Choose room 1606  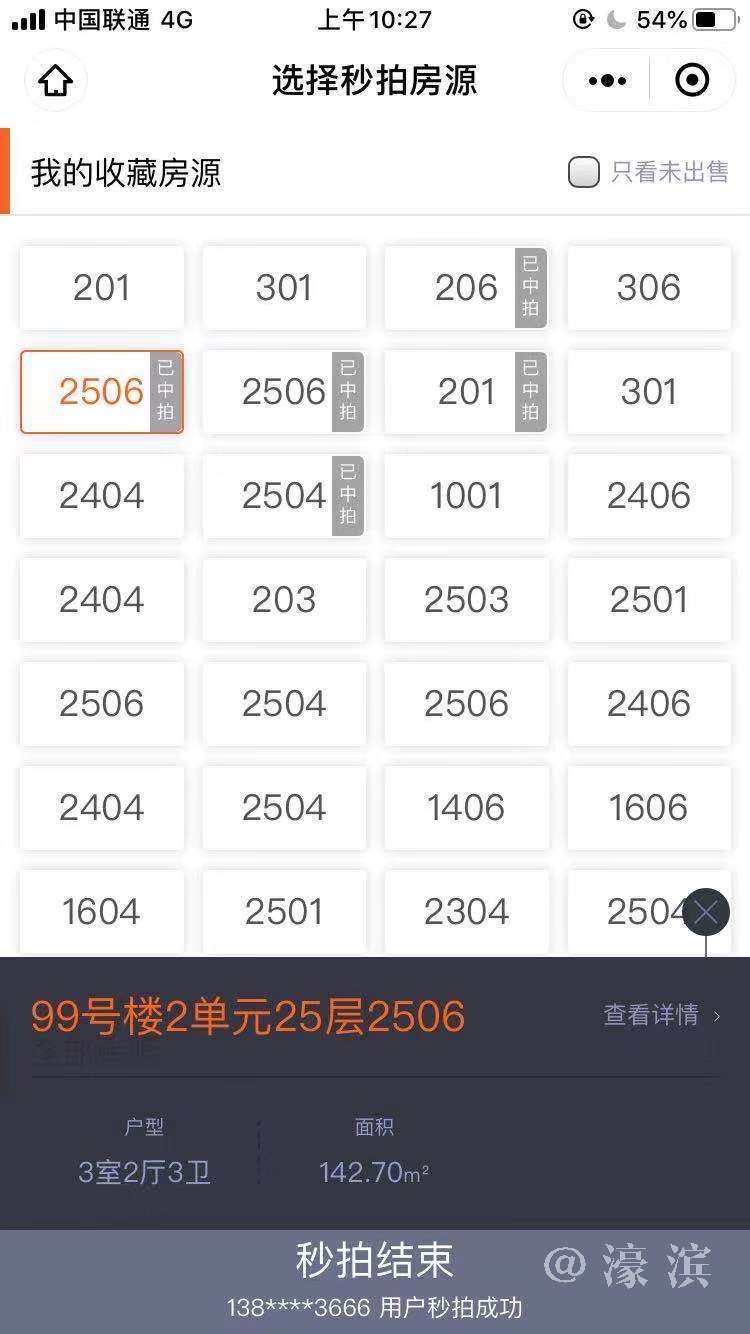tap(649, 808)
